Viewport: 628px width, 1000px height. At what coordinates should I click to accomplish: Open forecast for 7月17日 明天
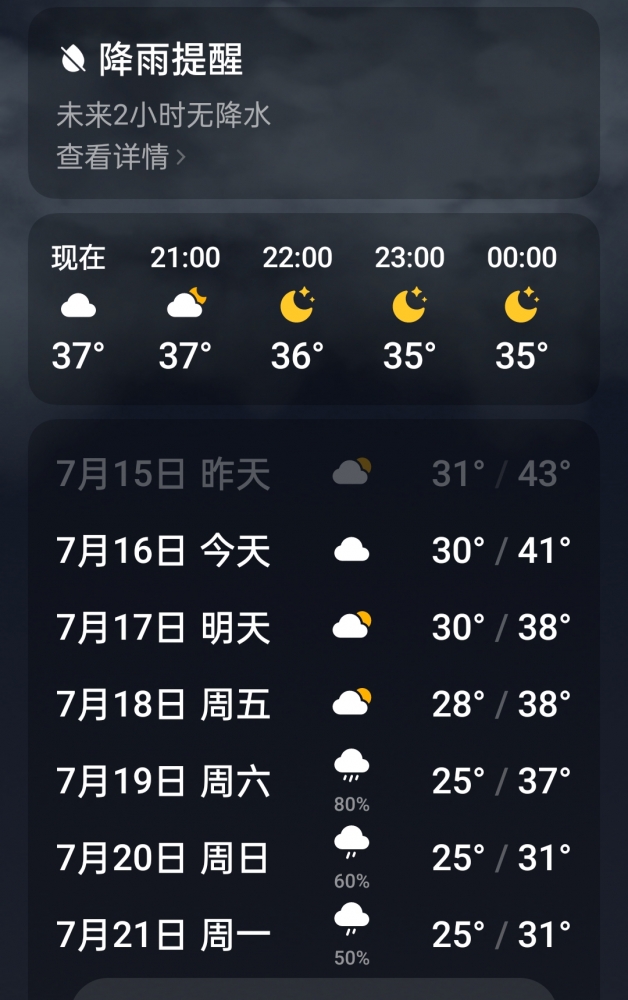click(x=313, y=627)
